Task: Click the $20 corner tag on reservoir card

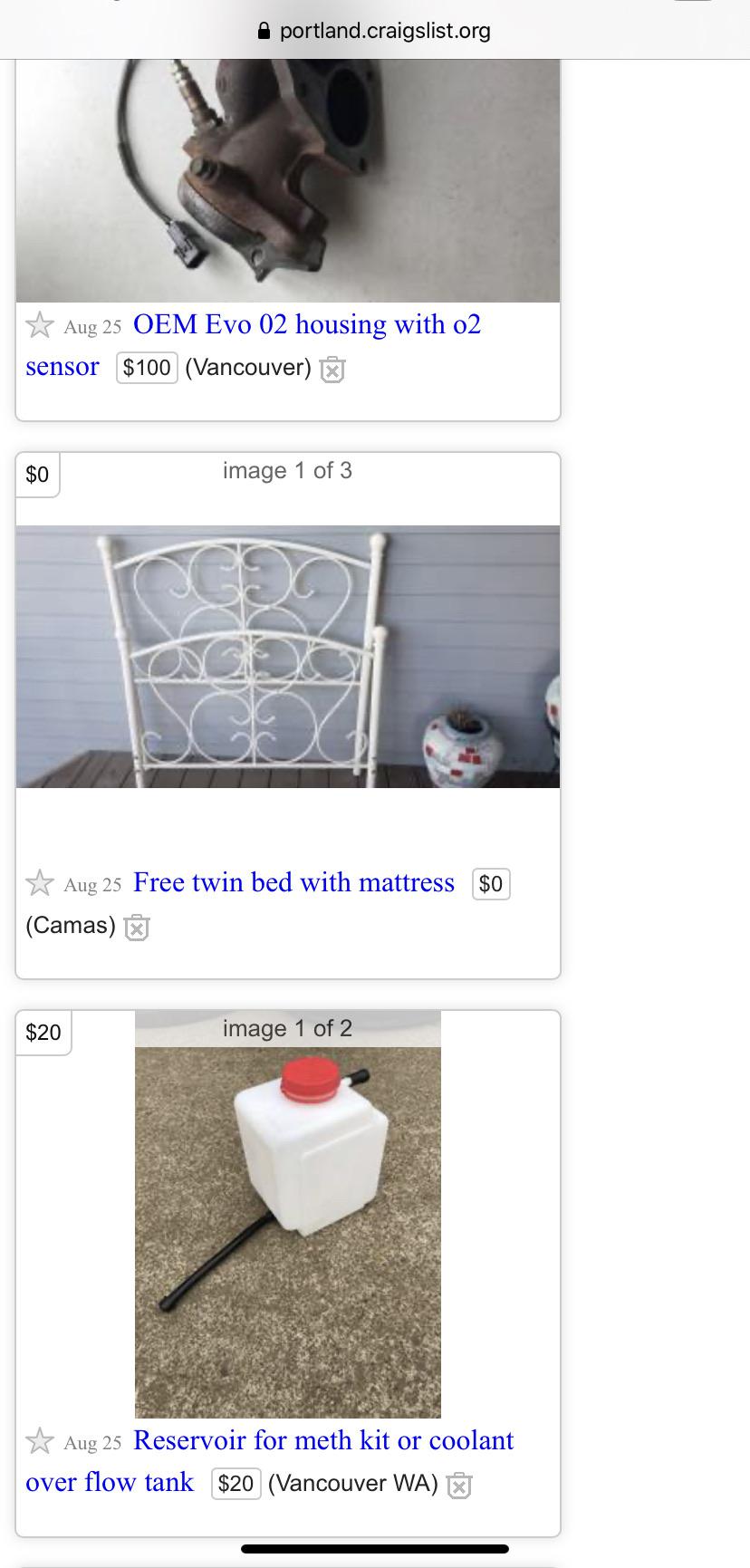Action: click(43, 1032)
